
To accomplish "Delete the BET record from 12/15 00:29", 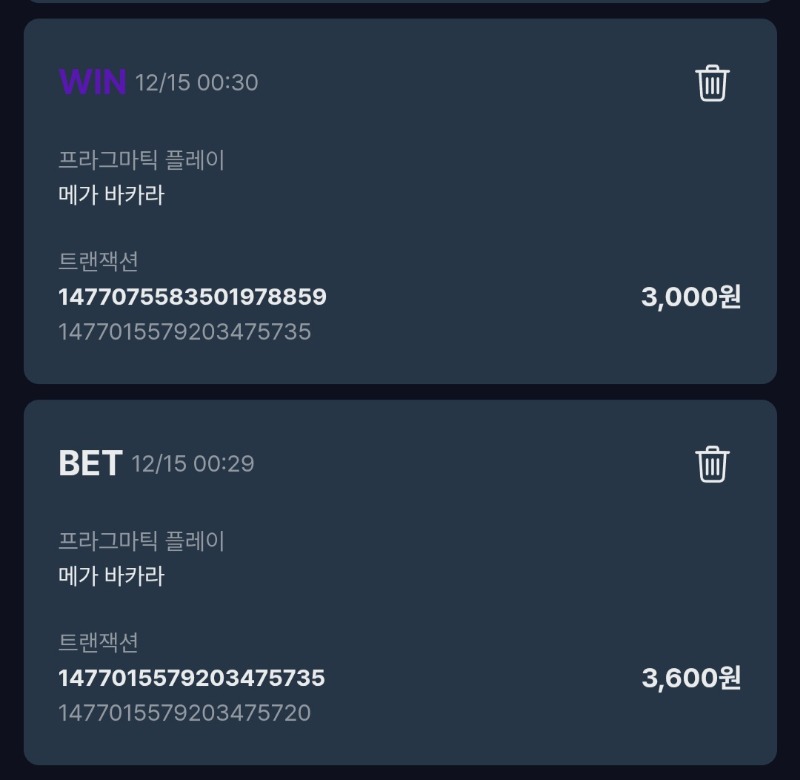I will tap(712, 464).
